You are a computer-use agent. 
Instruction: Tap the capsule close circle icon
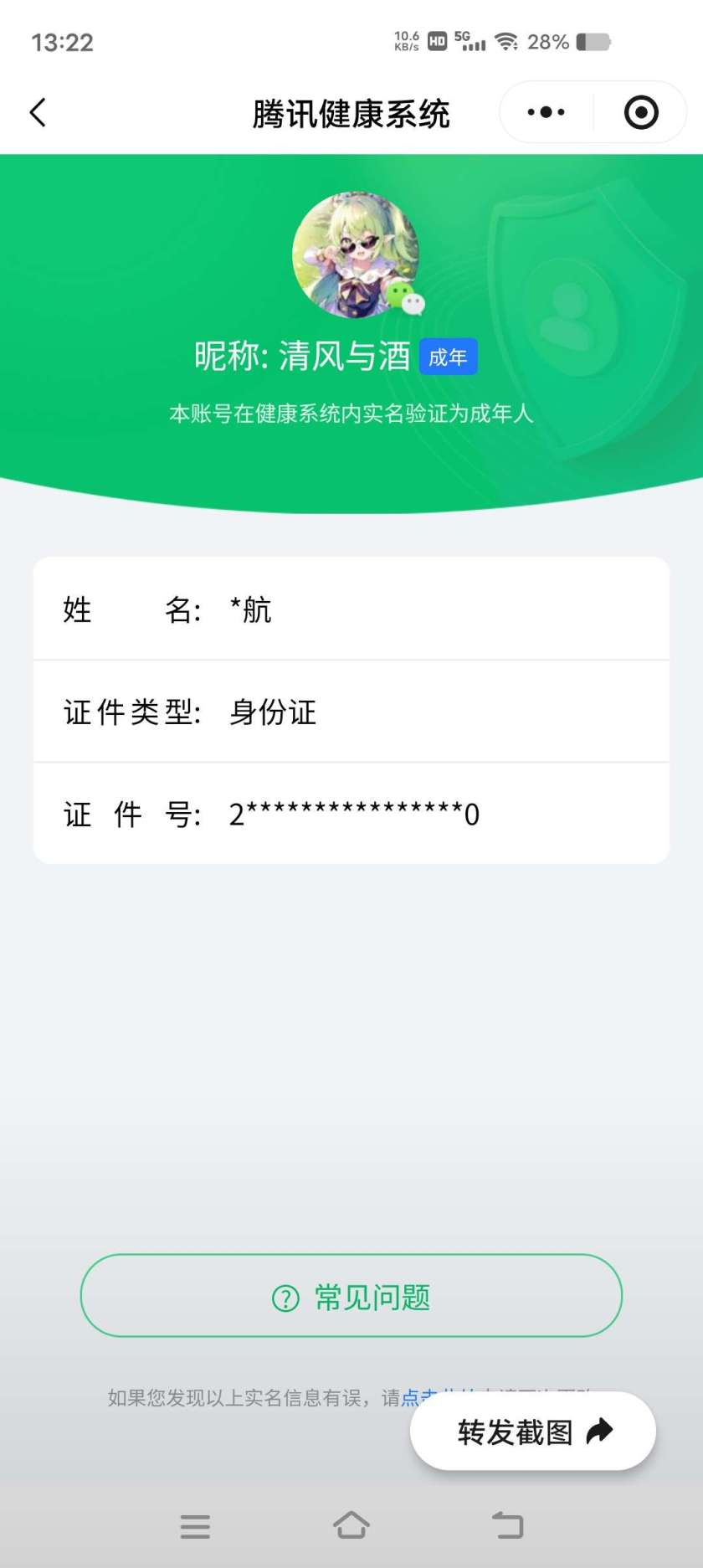(x=639, y=111)
